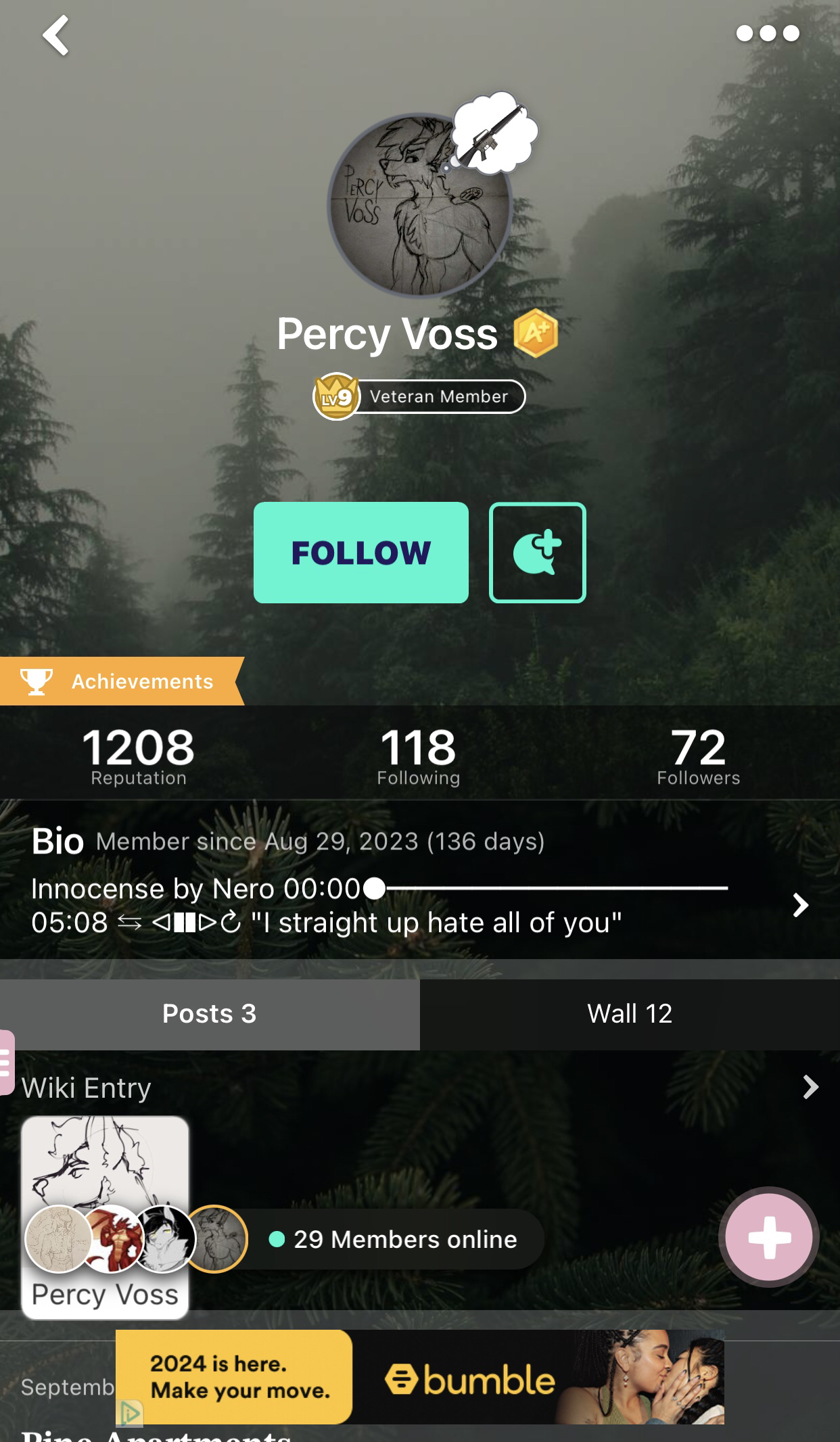Screen dimensions: 840x1442
Task: Open the golden A+ membership badge
Action: pyautogui.click(x=536, y=333)
